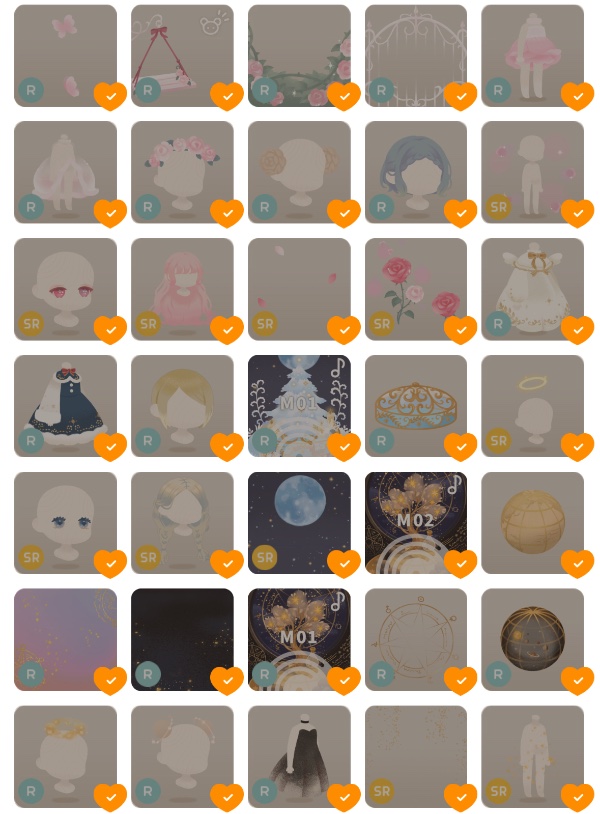Open the golden tiara crown item
Viewport: 600px width, 814px height.
click(416, 406)
